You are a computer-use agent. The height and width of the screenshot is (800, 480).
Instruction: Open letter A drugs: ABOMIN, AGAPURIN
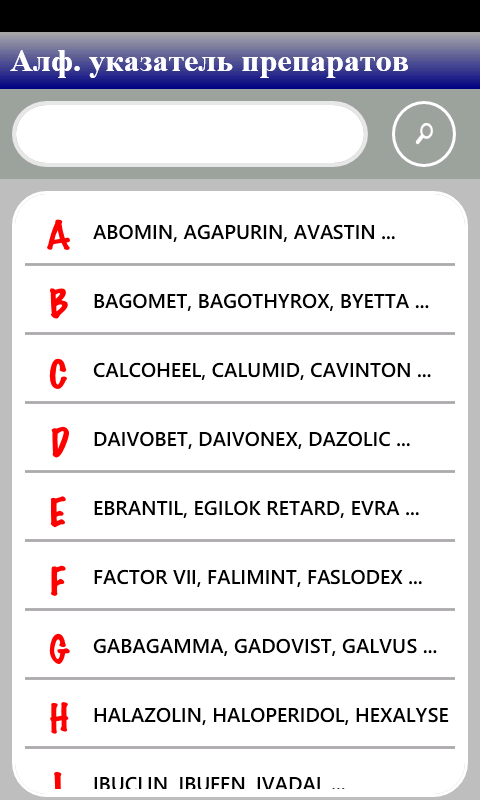(x=240, y=233)
